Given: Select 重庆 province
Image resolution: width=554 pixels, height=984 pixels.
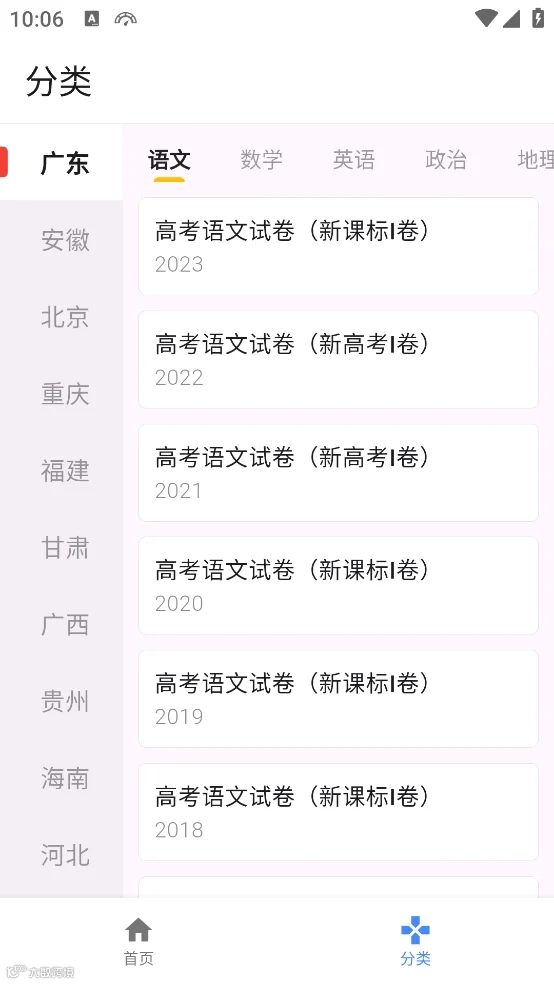Looking at the screenshot, I should (x=65, y=394).
